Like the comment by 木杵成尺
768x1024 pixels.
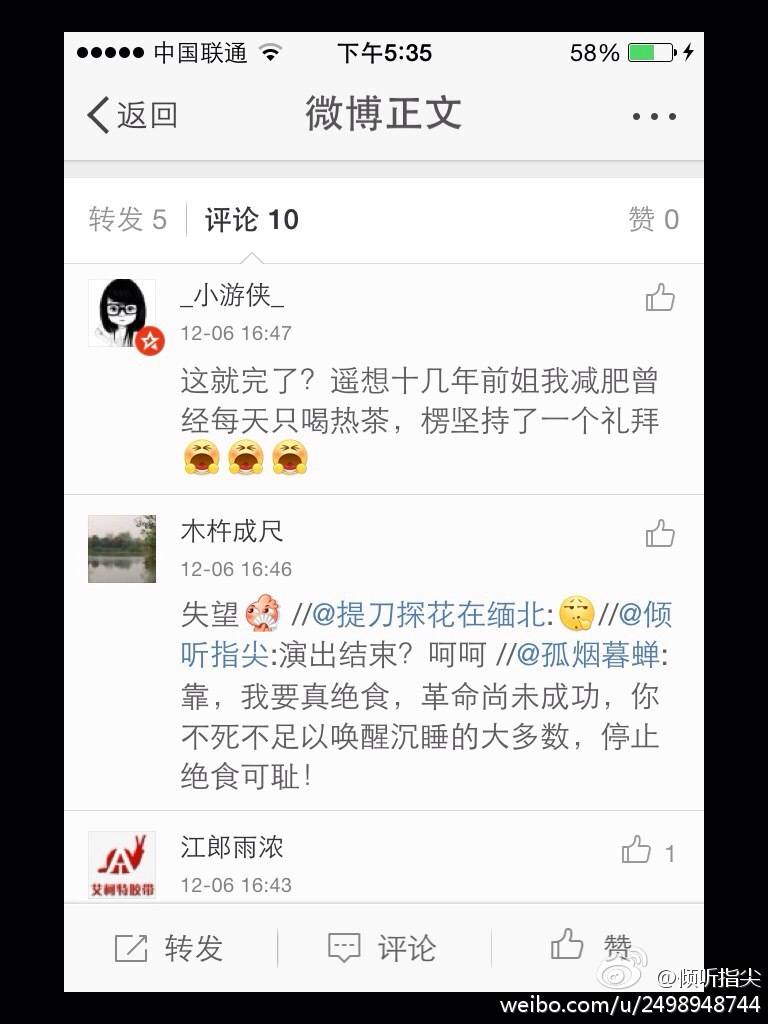[x=660, y=533]
